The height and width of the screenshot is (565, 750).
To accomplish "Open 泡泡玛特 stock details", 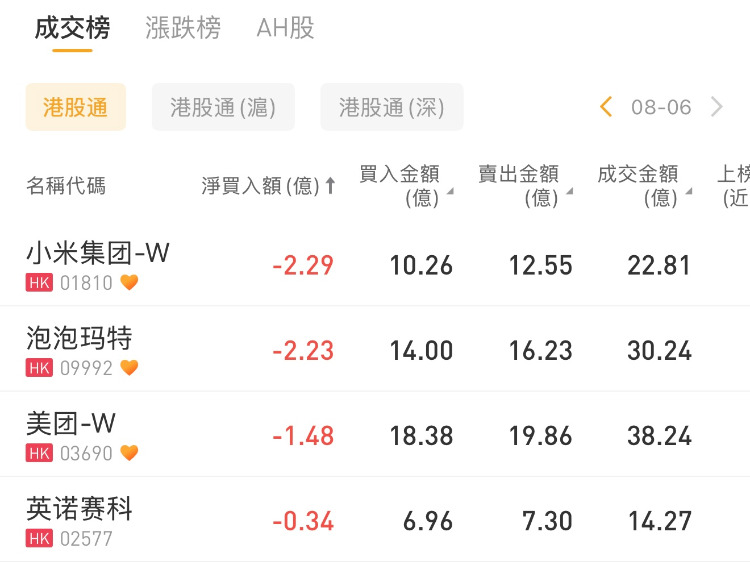I will pos(80,350).
